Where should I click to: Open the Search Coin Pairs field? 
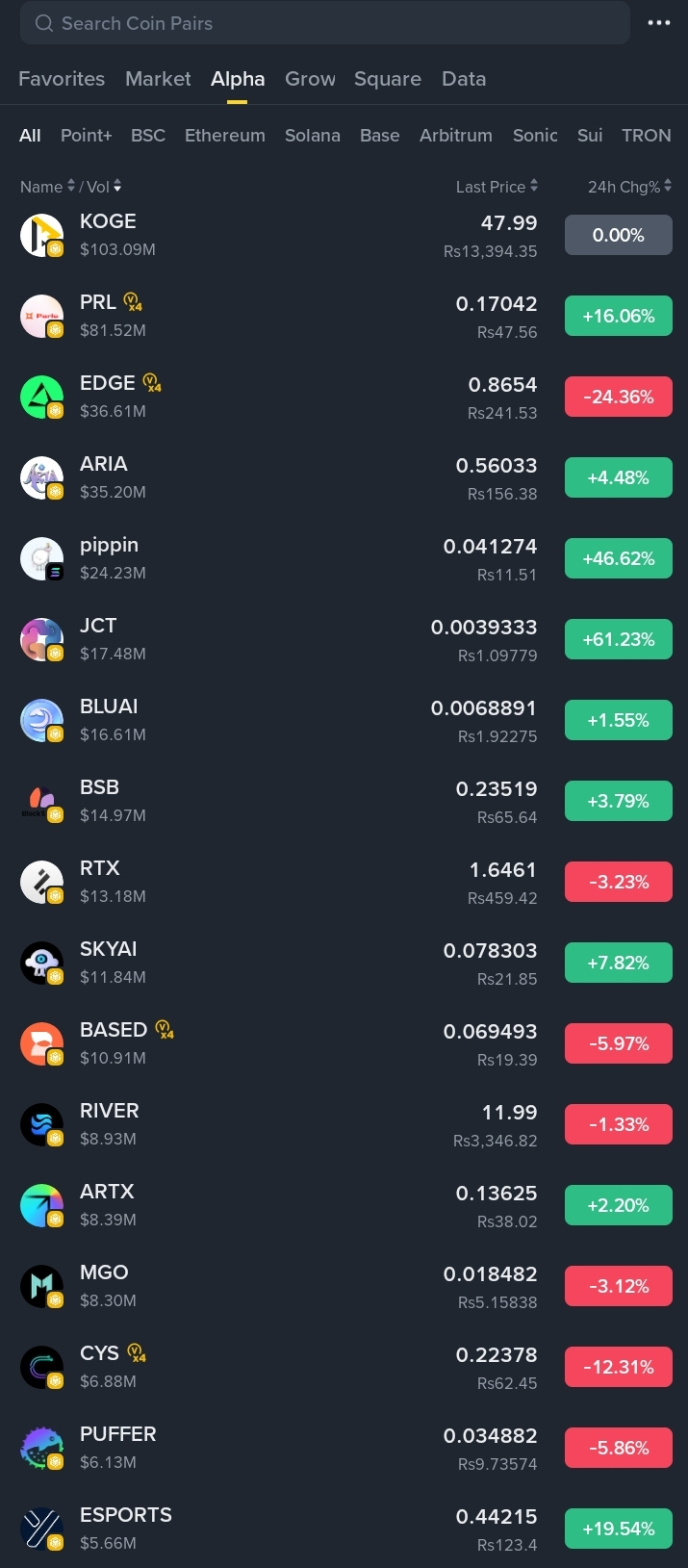coord(323,23)
